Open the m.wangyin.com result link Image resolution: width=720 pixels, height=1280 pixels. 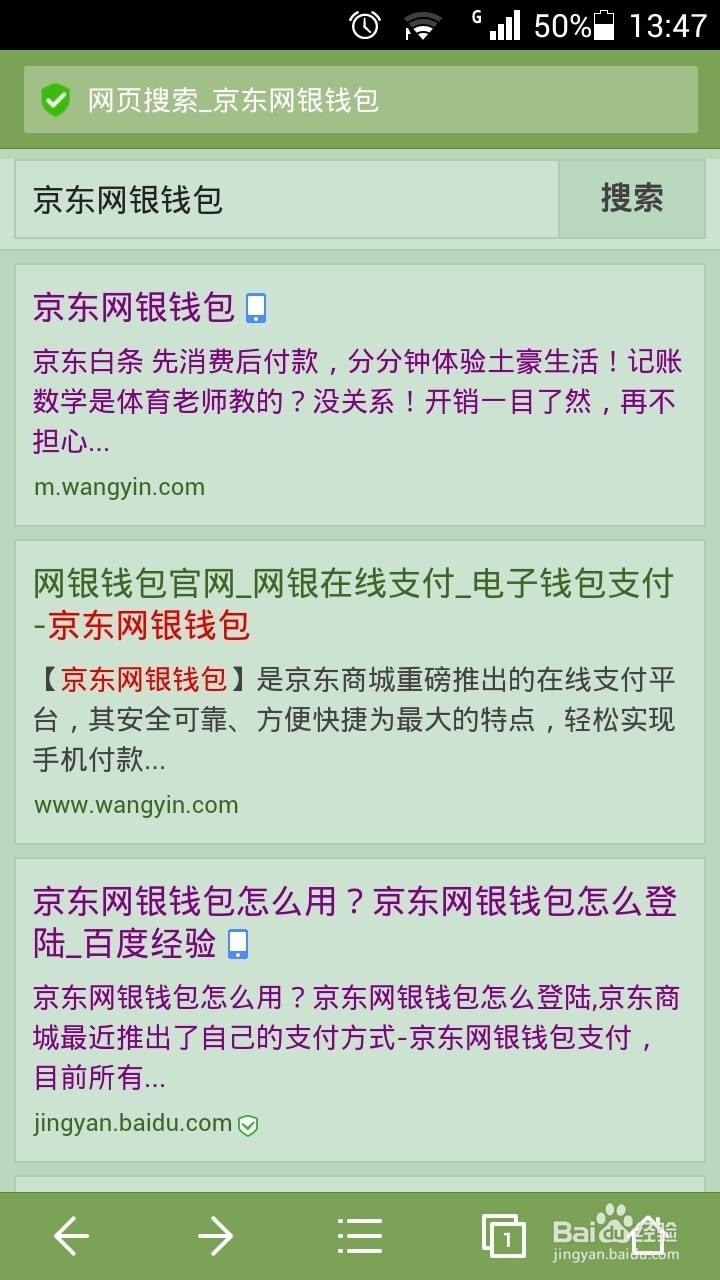click(117, 487)
